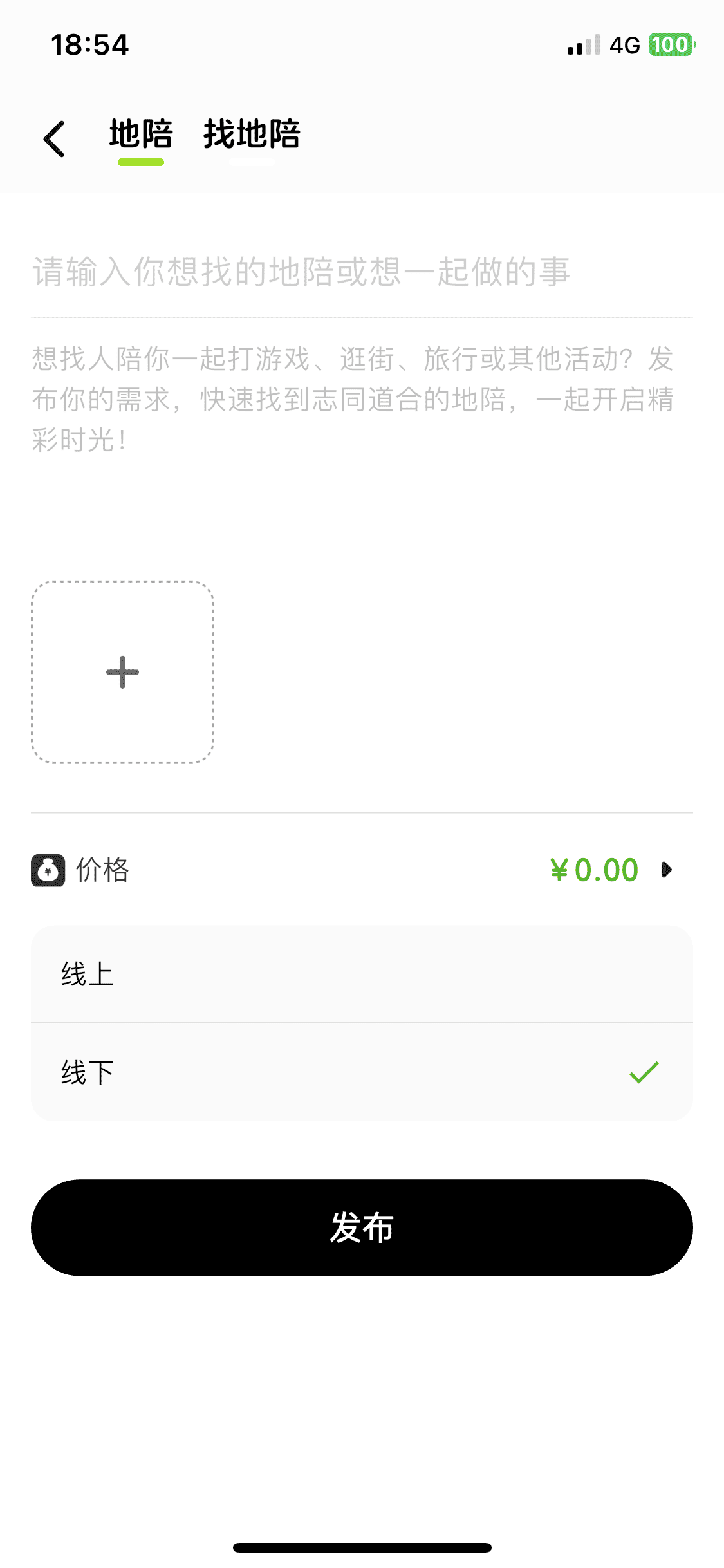The image size is (724, 1568).
Task: Tap the money bag price icon
Action: coord(48,871)
